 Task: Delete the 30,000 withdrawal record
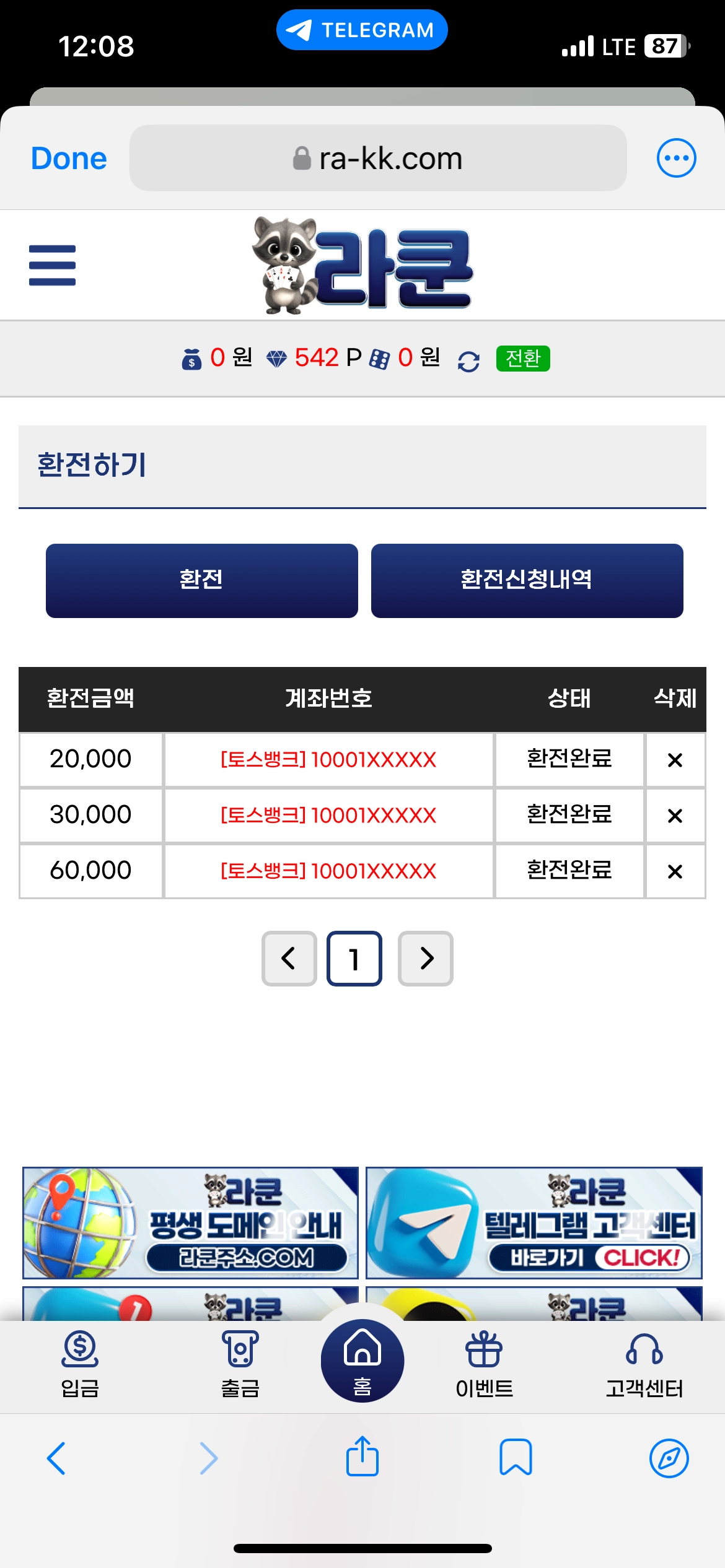pyautogui.click(x=675, y=816)
